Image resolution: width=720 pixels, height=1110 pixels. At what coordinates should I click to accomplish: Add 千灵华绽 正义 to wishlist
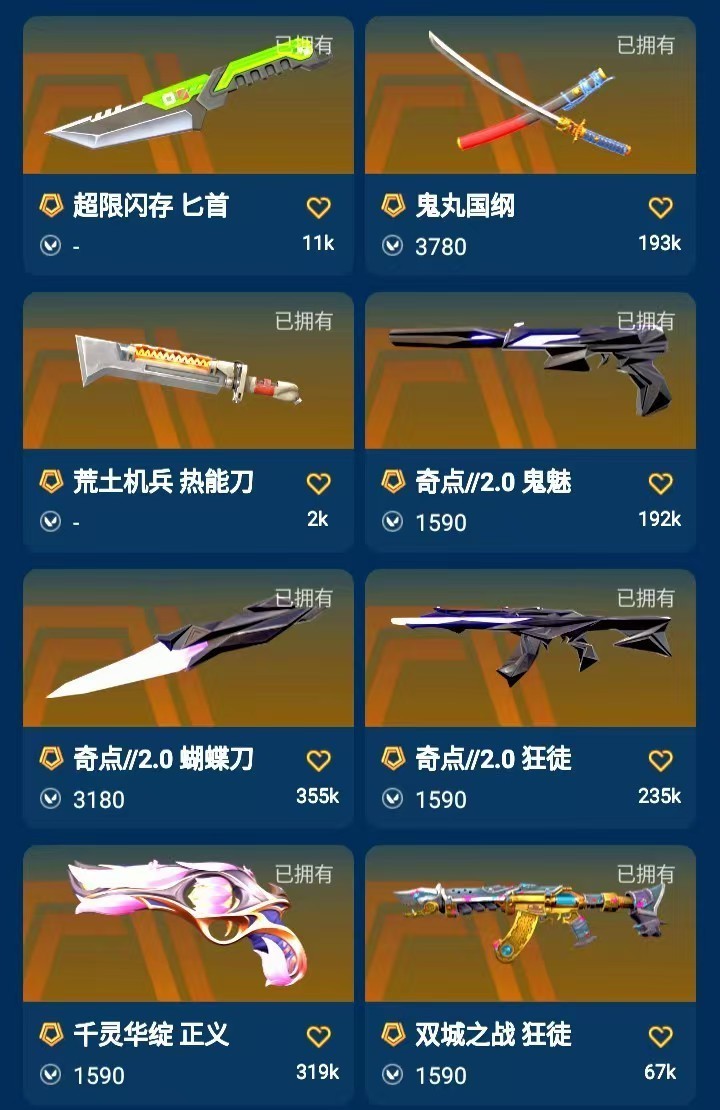[x=318, y=1036]
